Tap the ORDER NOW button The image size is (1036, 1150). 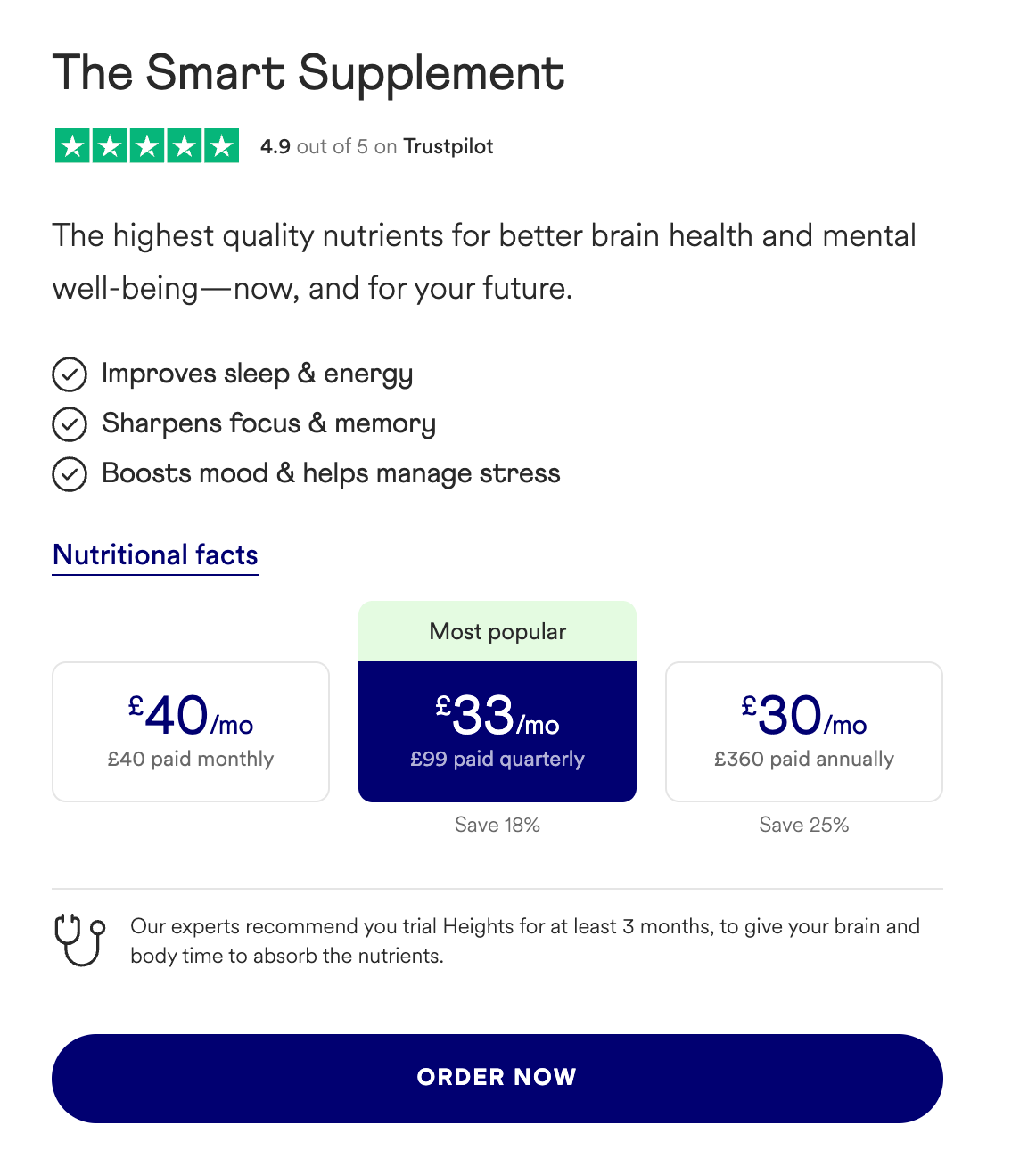tap(497, 1078)
